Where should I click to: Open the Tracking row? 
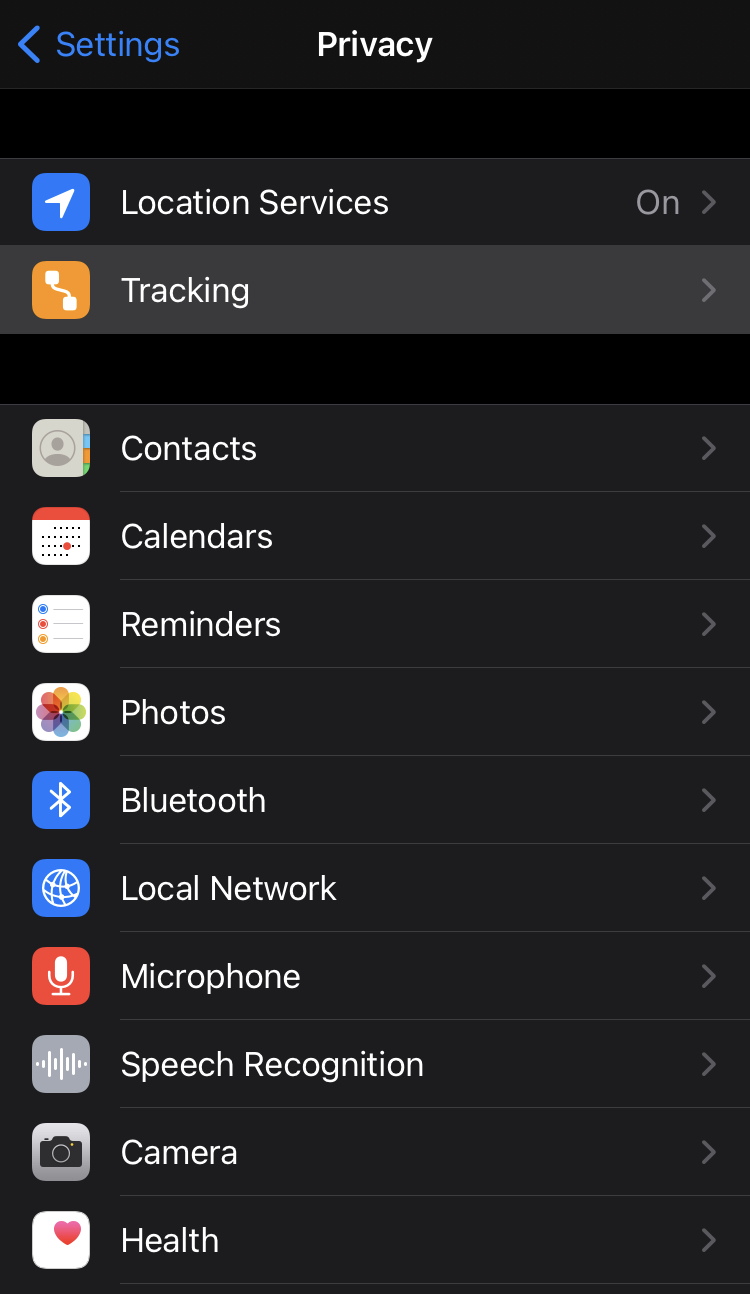click(375, 290)
